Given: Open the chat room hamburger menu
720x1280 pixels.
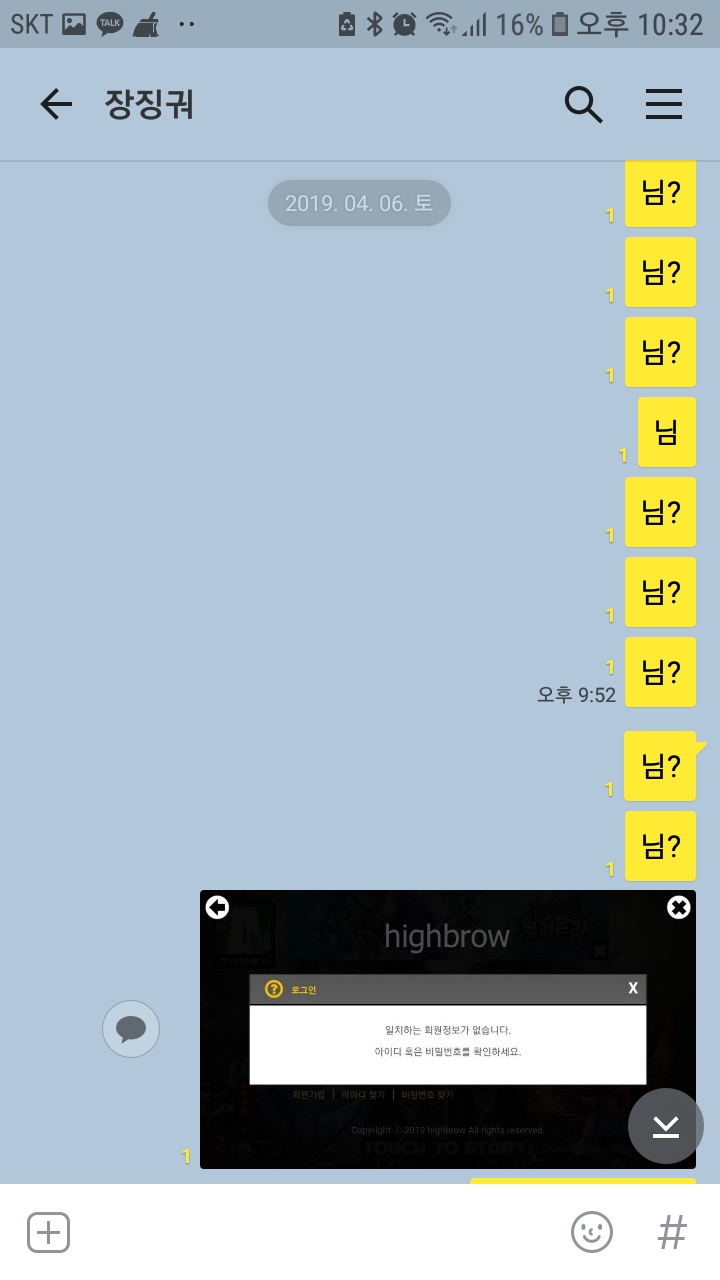Looking at the screenshot, I should click(663, 104).
